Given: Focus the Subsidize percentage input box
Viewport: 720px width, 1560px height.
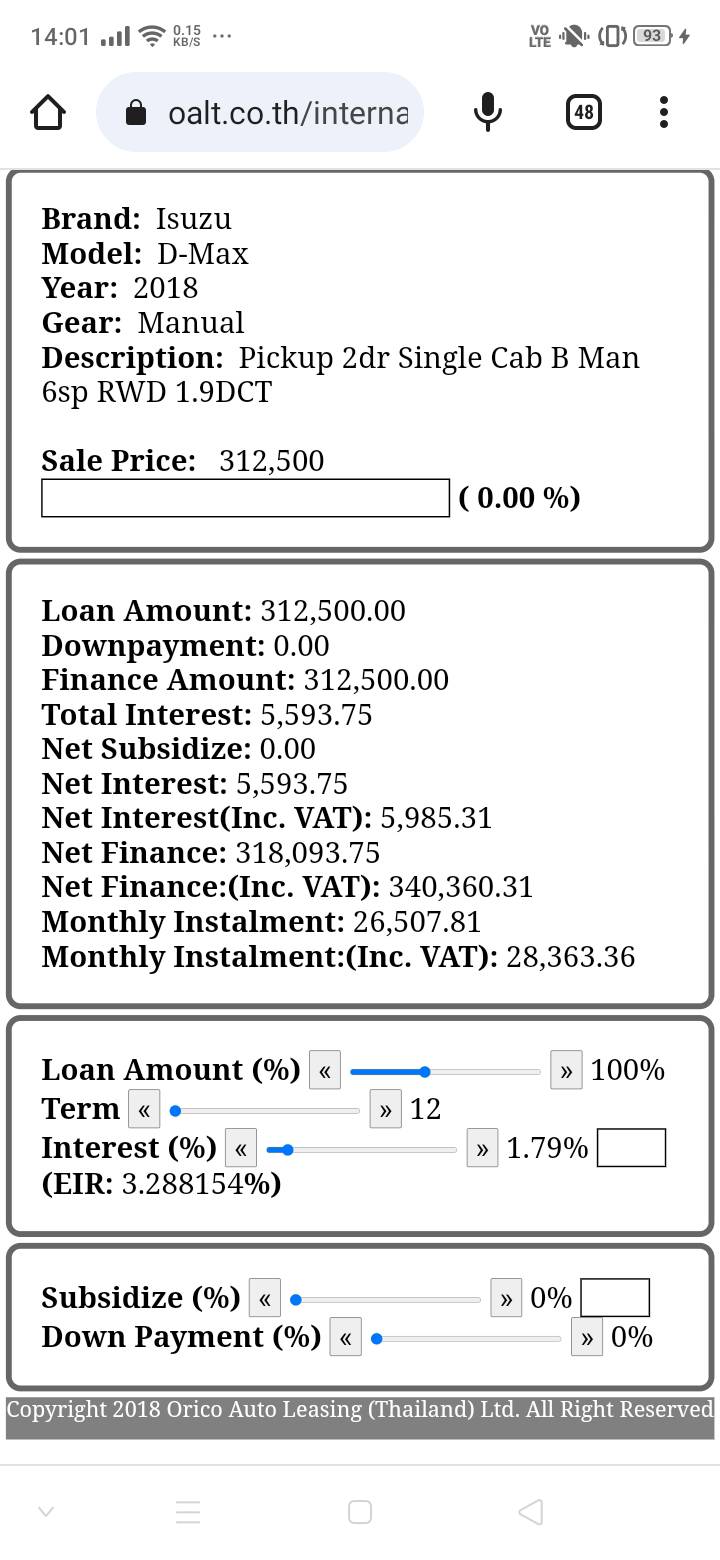Looking at the screenshot, I should [615, 1298].
